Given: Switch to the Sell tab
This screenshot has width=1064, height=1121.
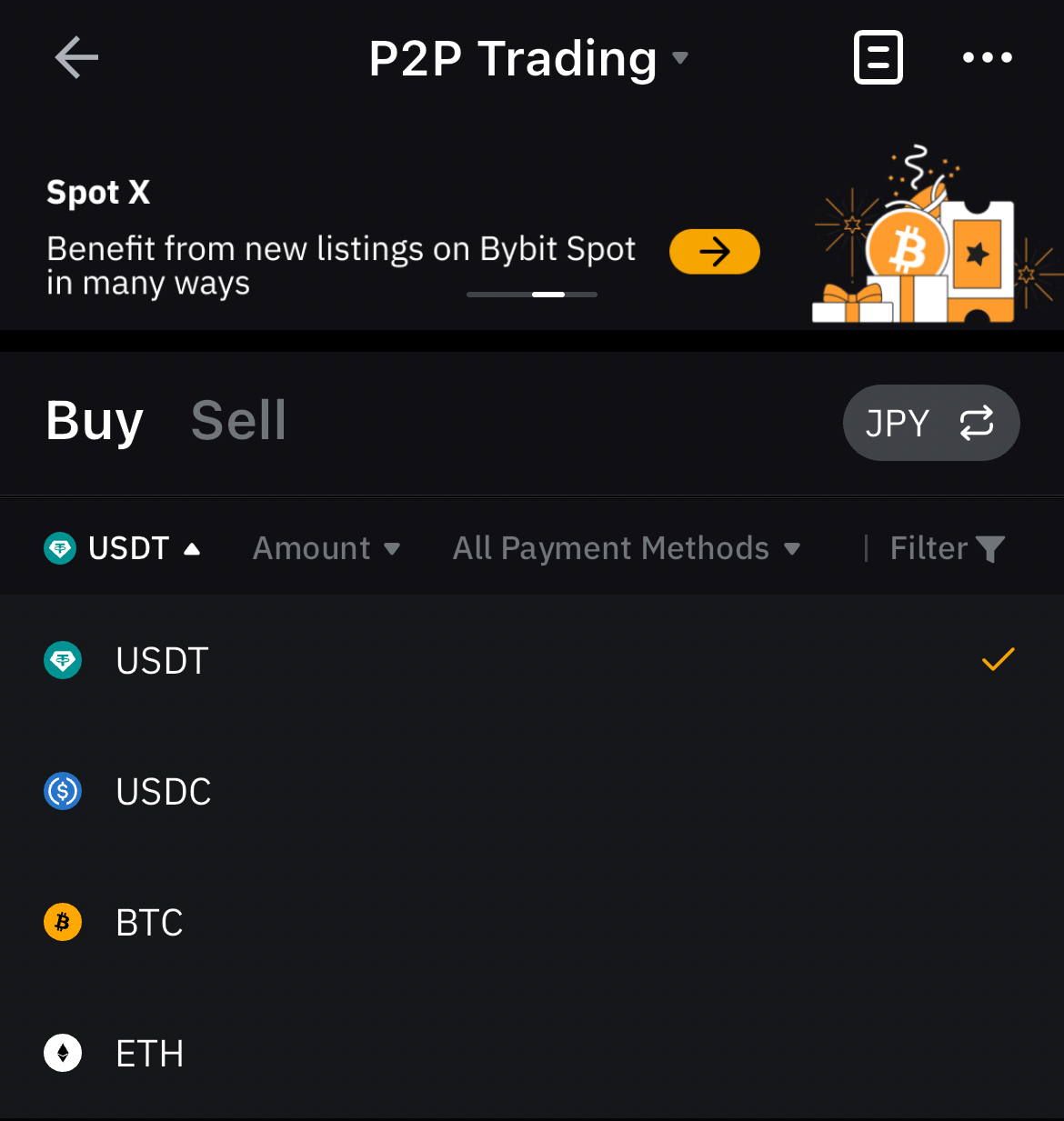Looking at the screenshot, I should pos(238,421).
